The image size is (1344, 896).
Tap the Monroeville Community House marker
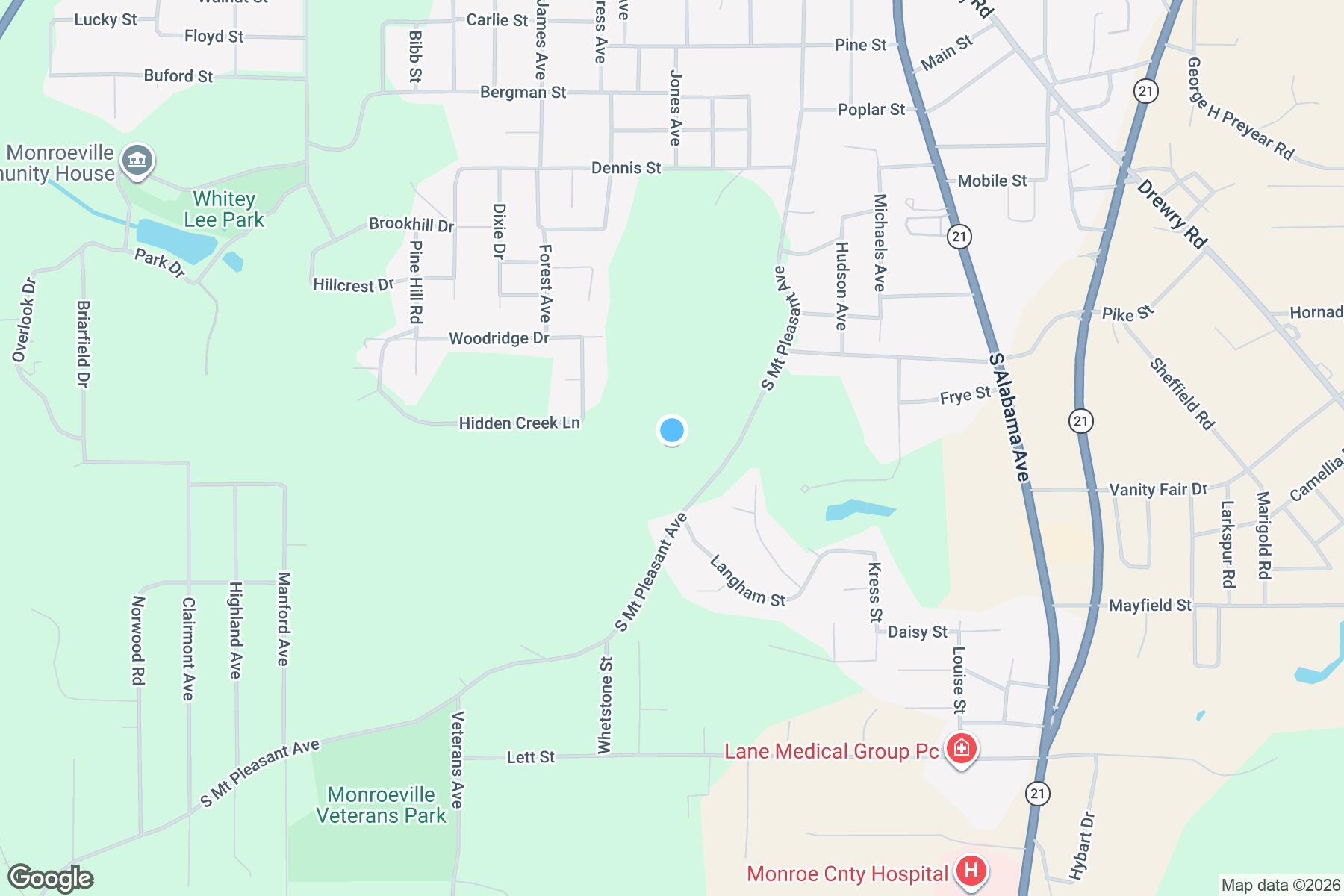(x=137, y=161)
